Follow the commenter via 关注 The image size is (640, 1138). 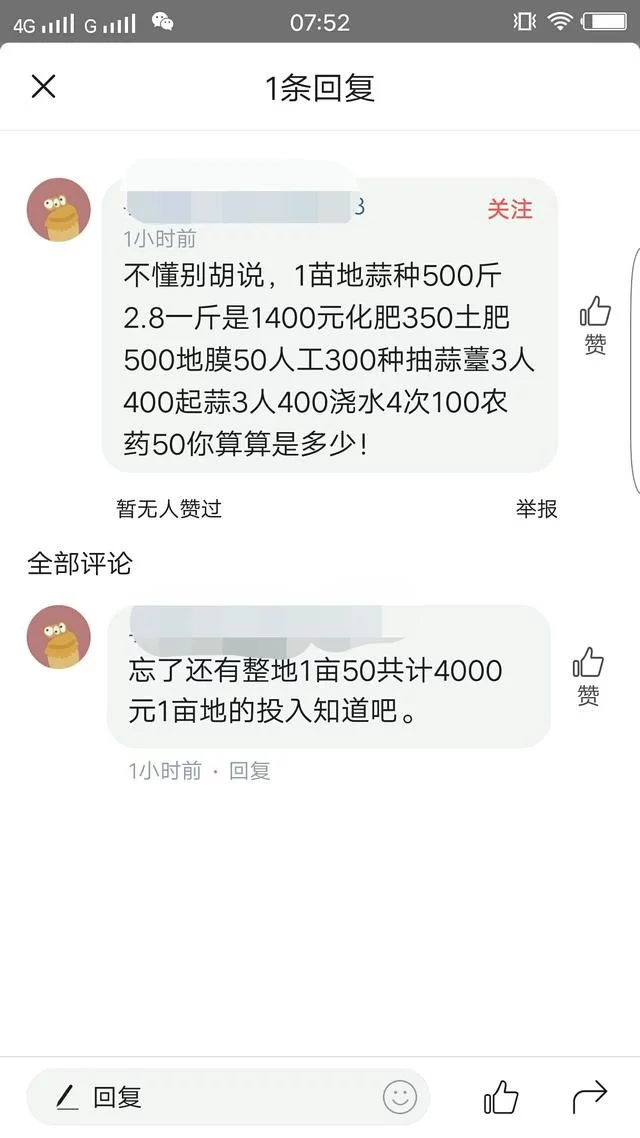pyautogui.click(x=509, y=209)
